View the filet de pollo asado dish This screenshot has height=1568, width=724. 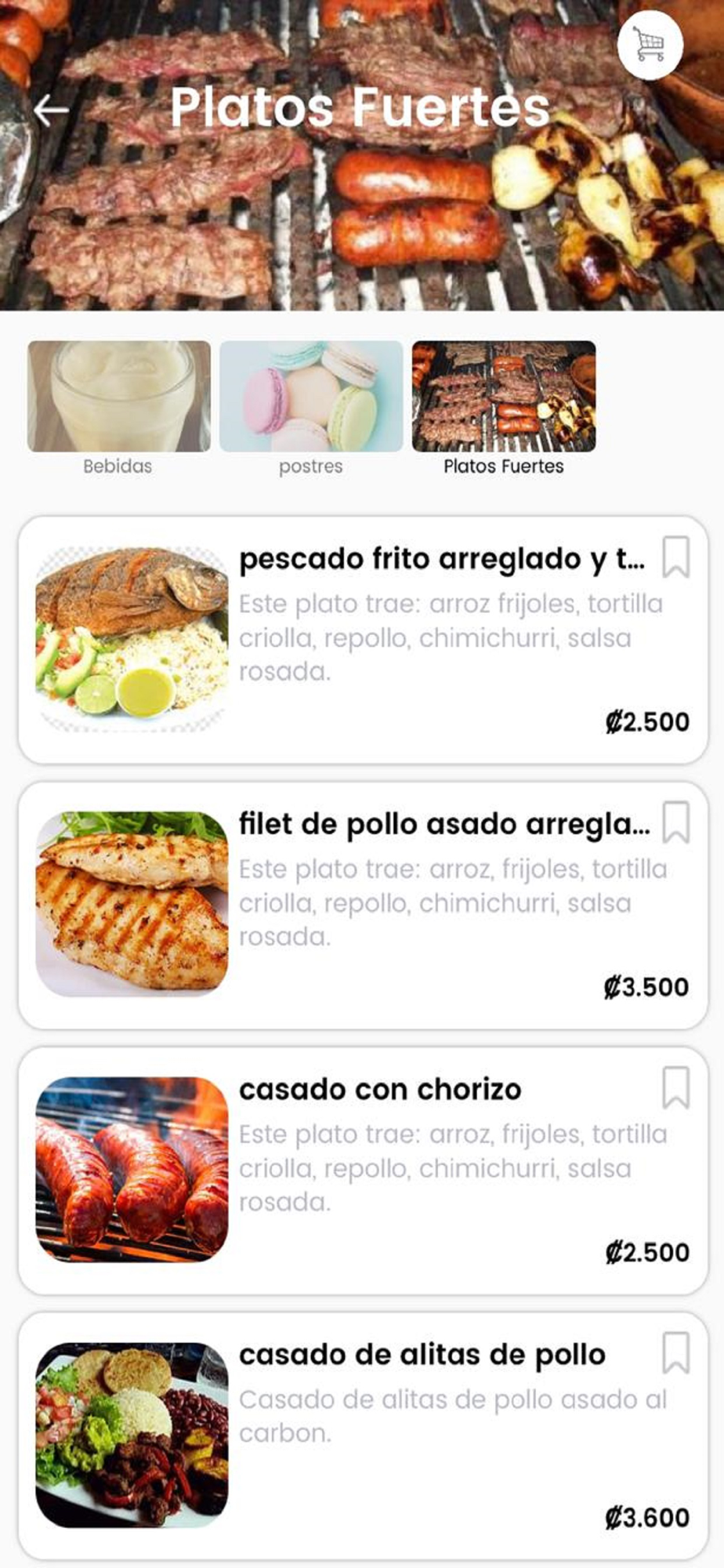(443, 825)
